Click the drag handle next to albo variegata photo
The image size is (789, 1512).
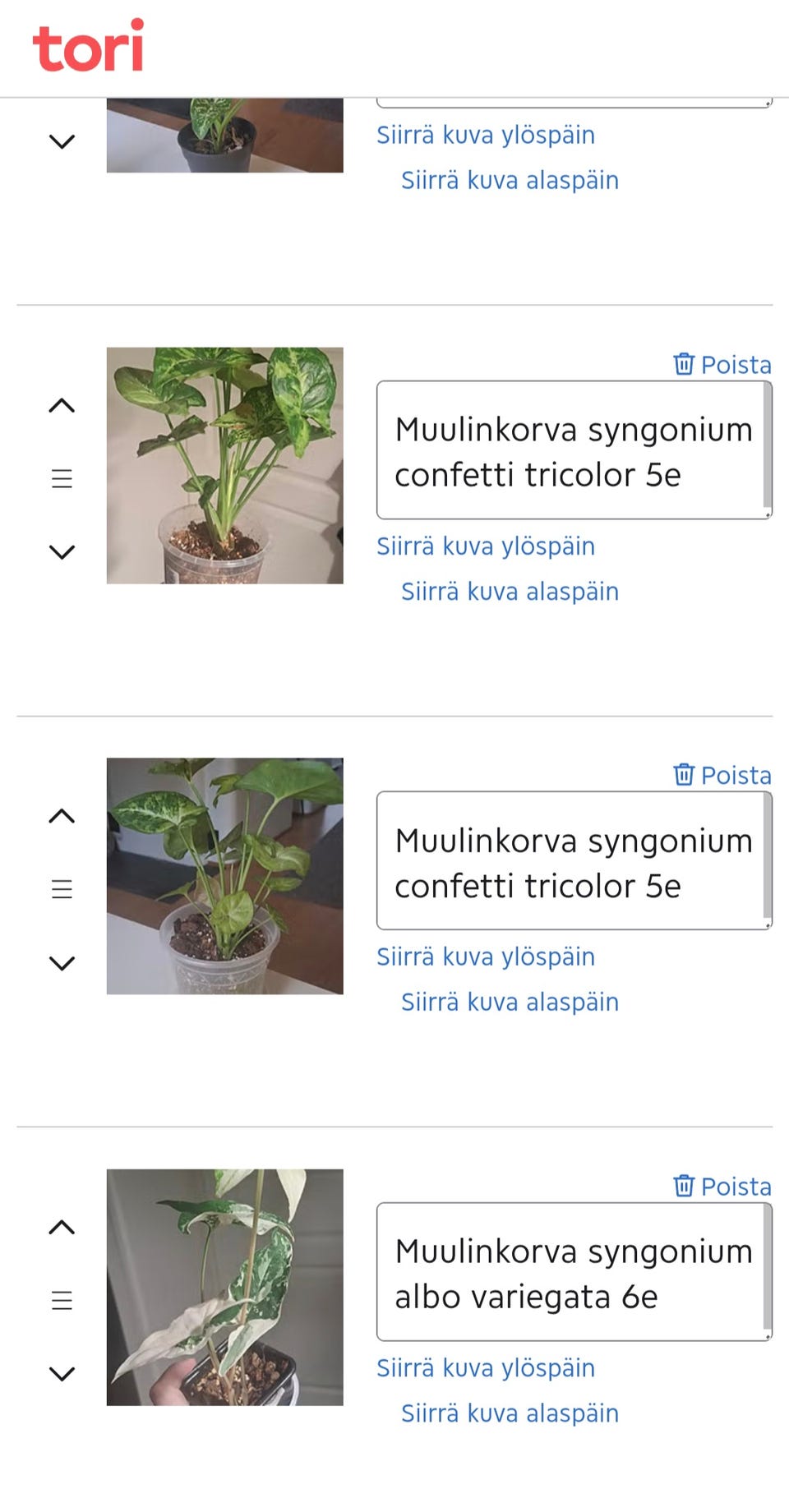click(62, 1299)
